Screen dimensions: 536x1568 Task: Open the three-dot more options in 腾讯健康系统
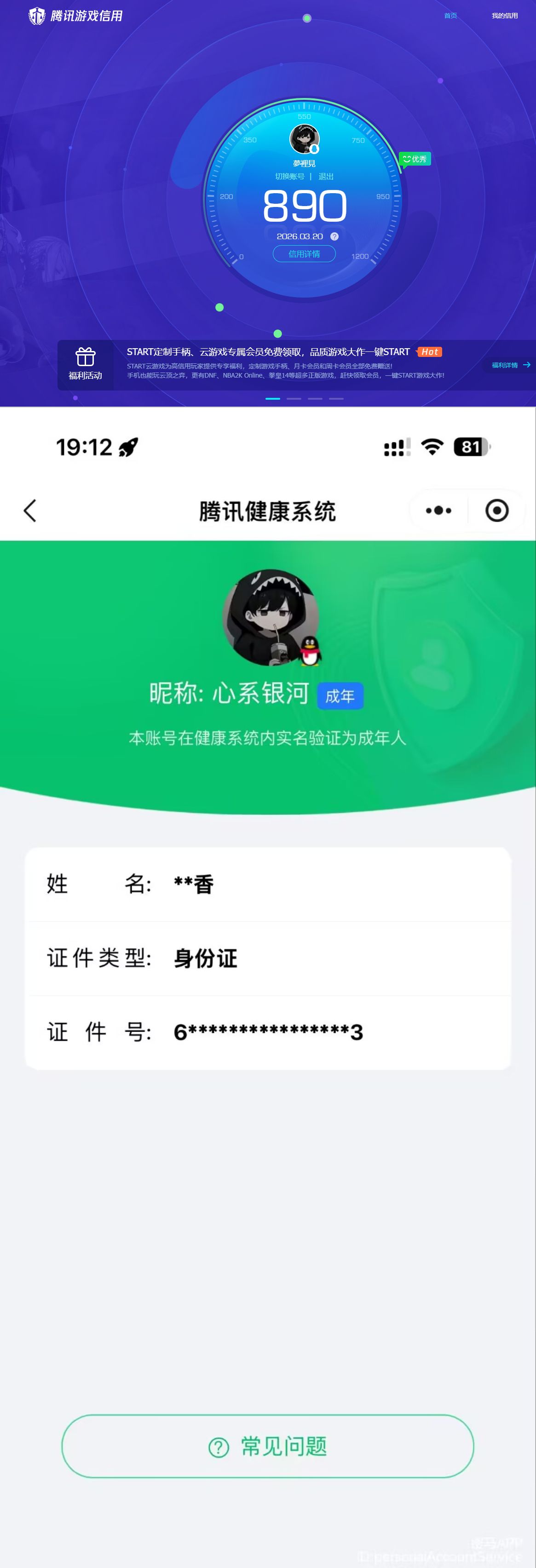438,511
